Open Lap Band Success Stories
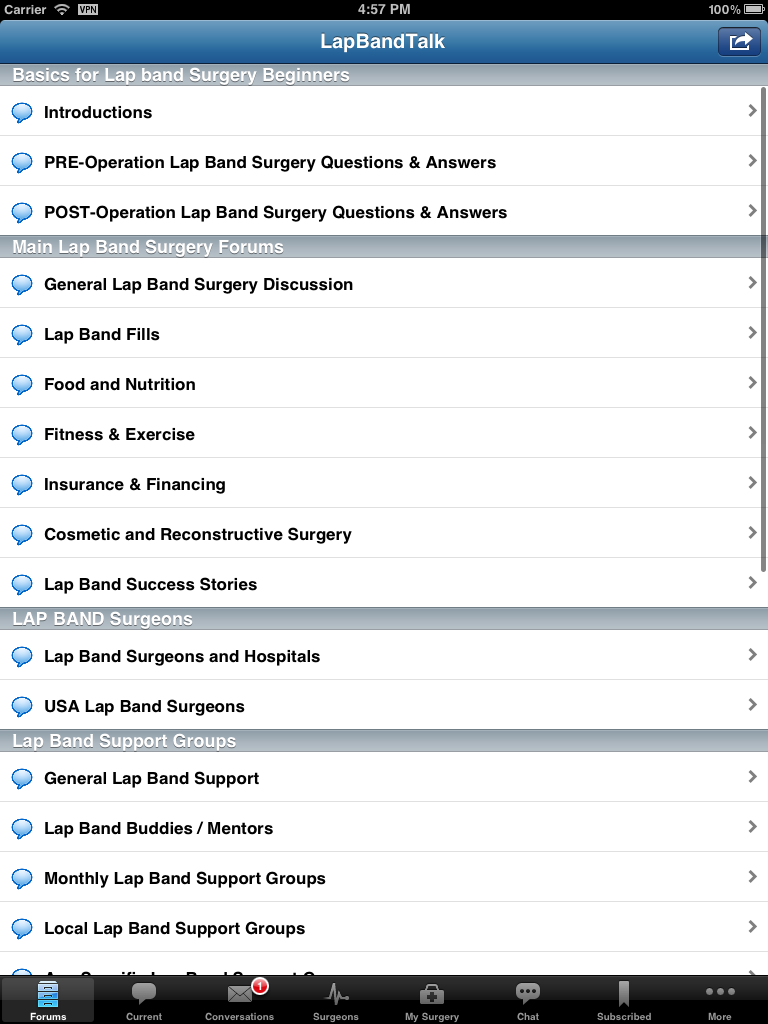Image resolution: width=768 pixels, height=1024 pixels. point(384,584)
